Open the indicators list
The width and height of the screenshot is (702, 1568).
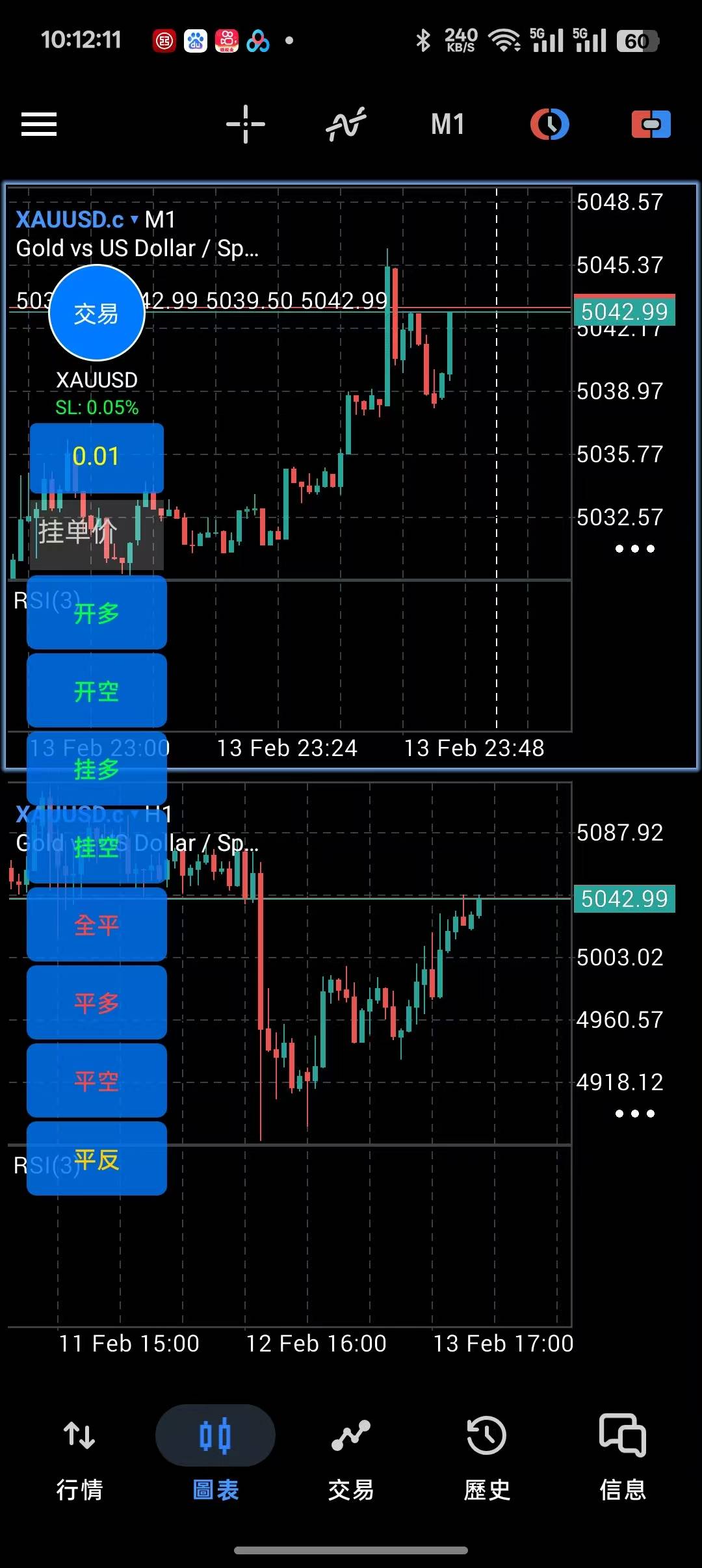click(346, 124)
